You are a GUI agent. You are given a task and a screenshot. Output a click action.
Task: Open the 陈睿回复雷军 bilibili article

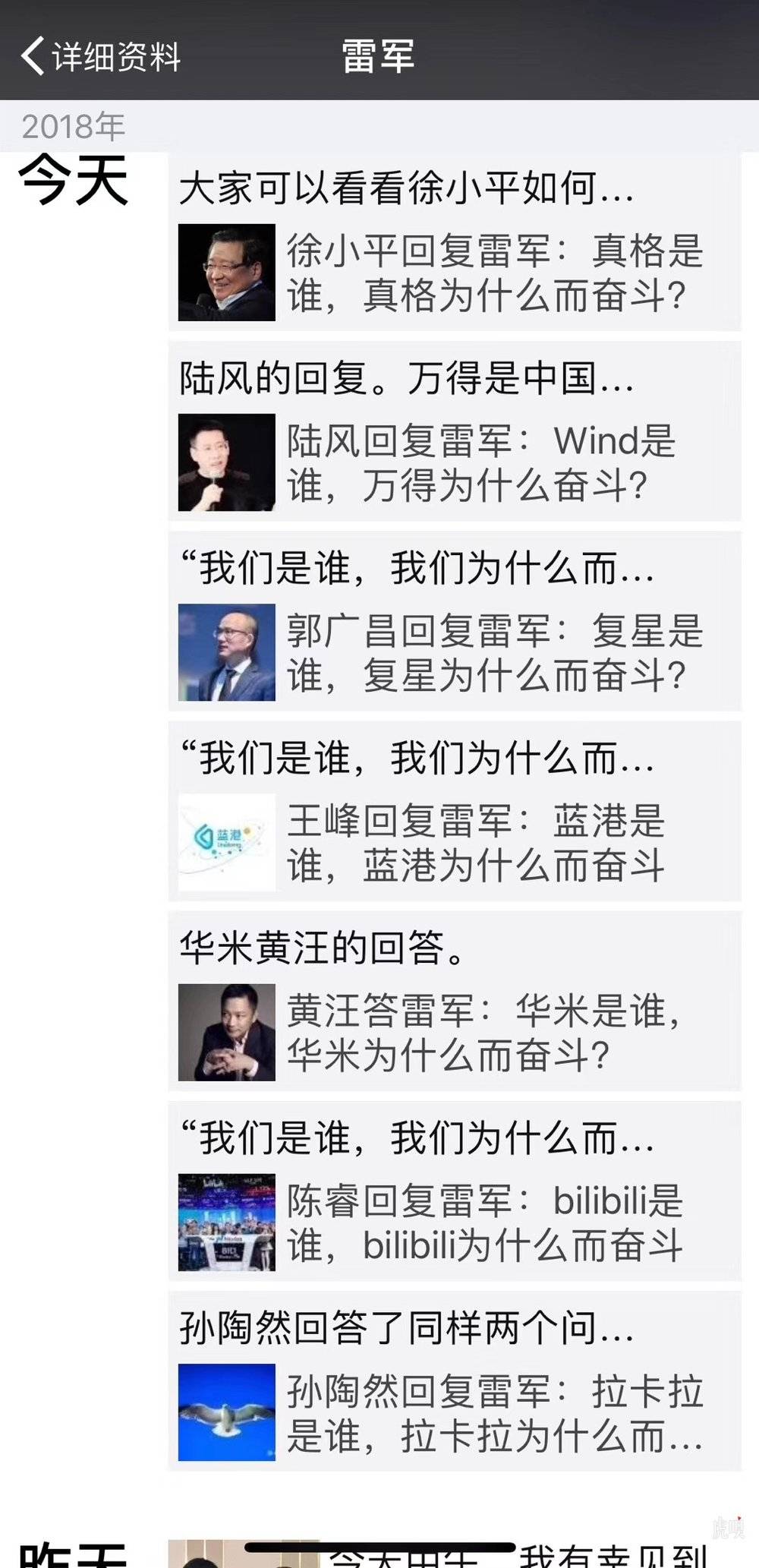(455, 1223)
